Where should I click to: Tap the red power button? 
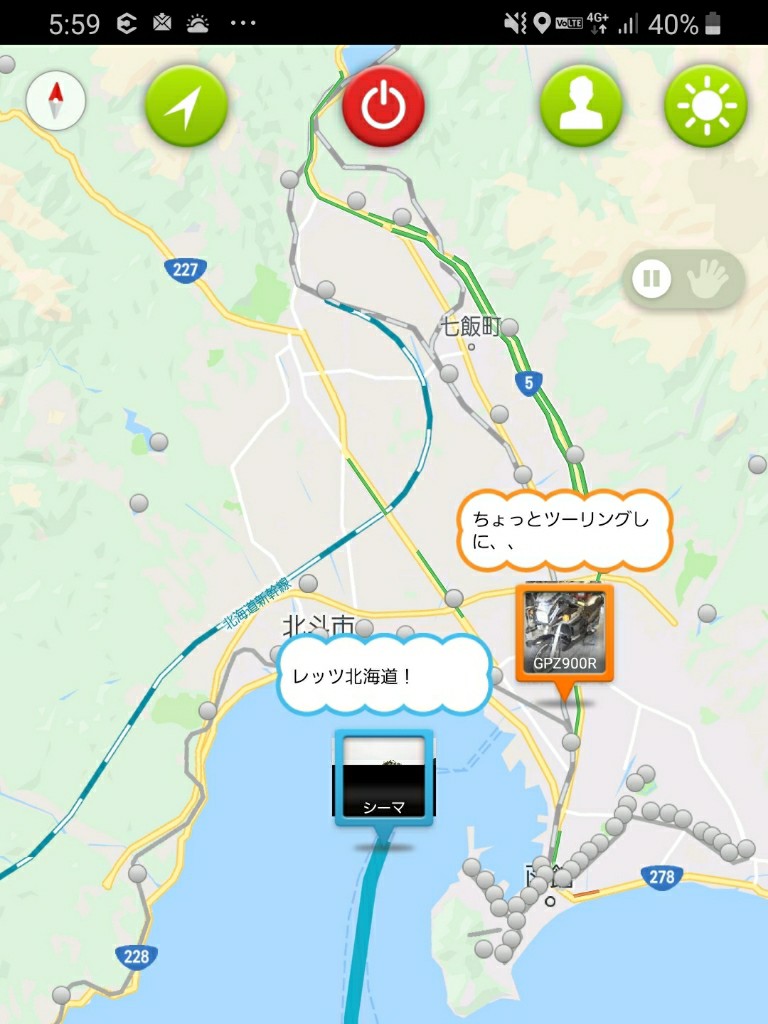383,106
